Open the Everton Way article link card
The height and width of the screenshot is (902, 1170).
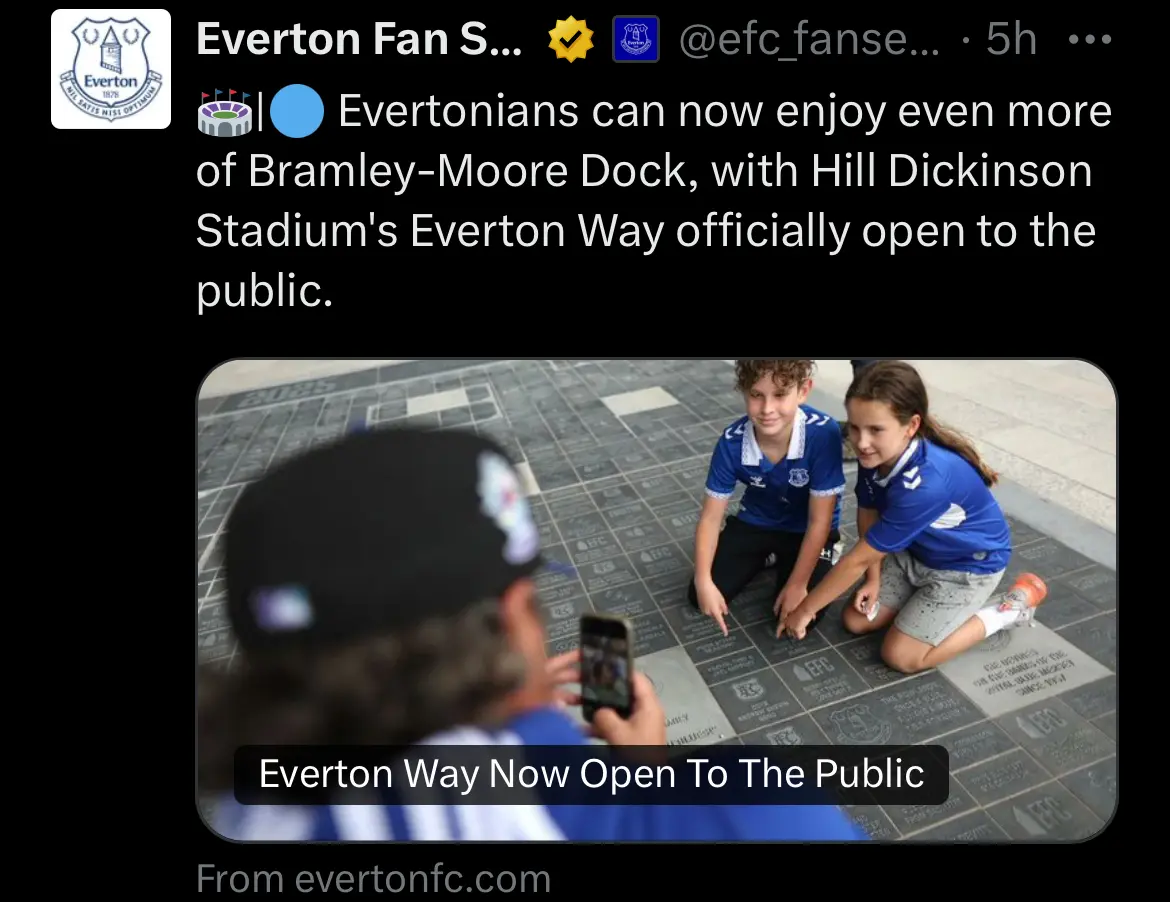pyautogui.click(x=656, y=600)
